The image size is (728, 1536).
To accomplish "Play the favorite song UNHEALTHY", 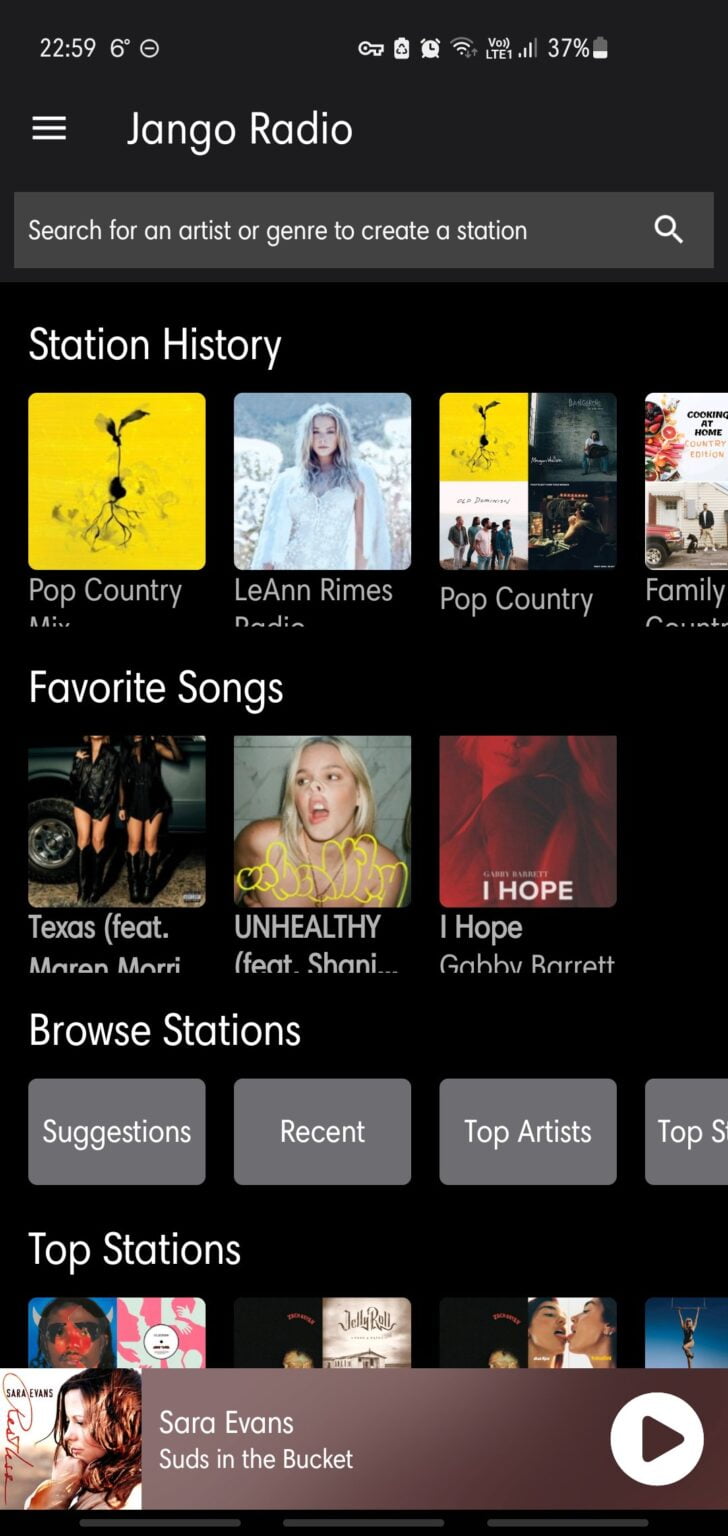I will (322, 820).
